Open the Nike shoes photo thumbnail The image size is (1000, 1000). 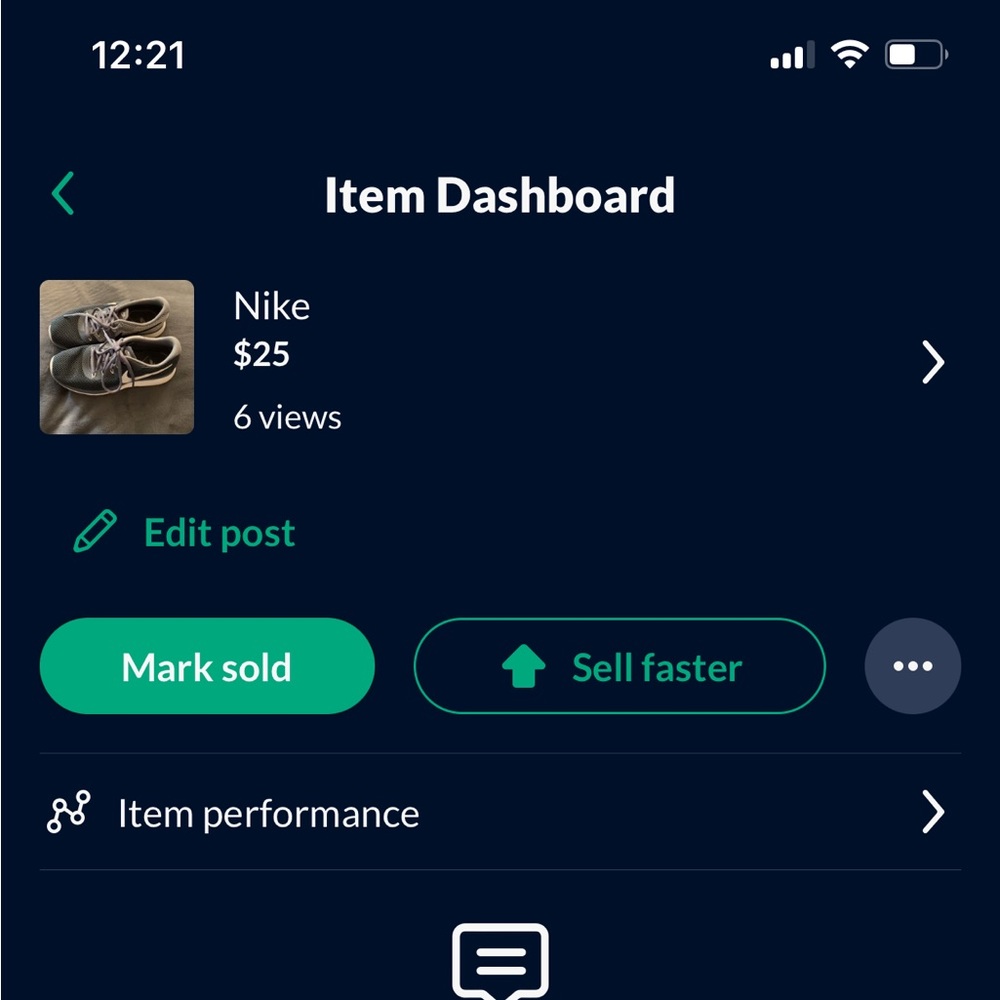pos(117,357)
